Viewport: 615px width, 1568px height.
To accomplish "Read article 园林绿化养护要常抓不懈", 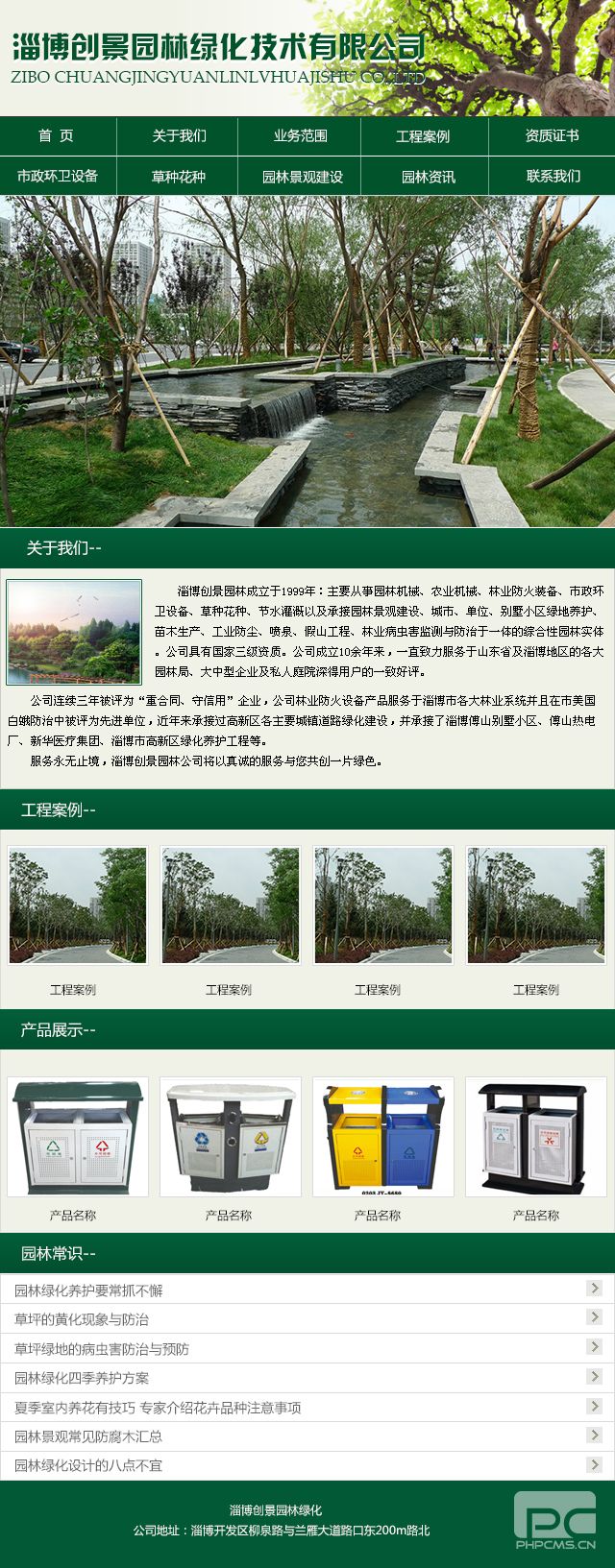I will click(88, 1291).
